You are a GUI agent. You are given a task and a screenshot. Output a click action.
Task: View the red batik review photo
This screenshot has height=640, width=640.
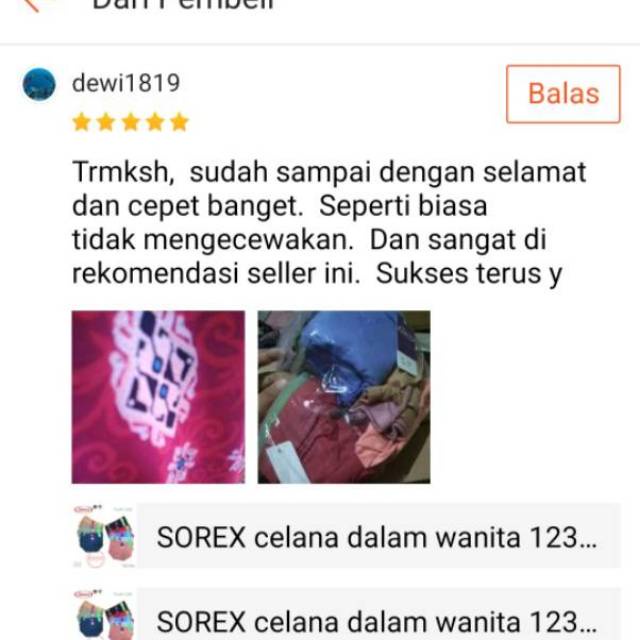pos(158,397)
